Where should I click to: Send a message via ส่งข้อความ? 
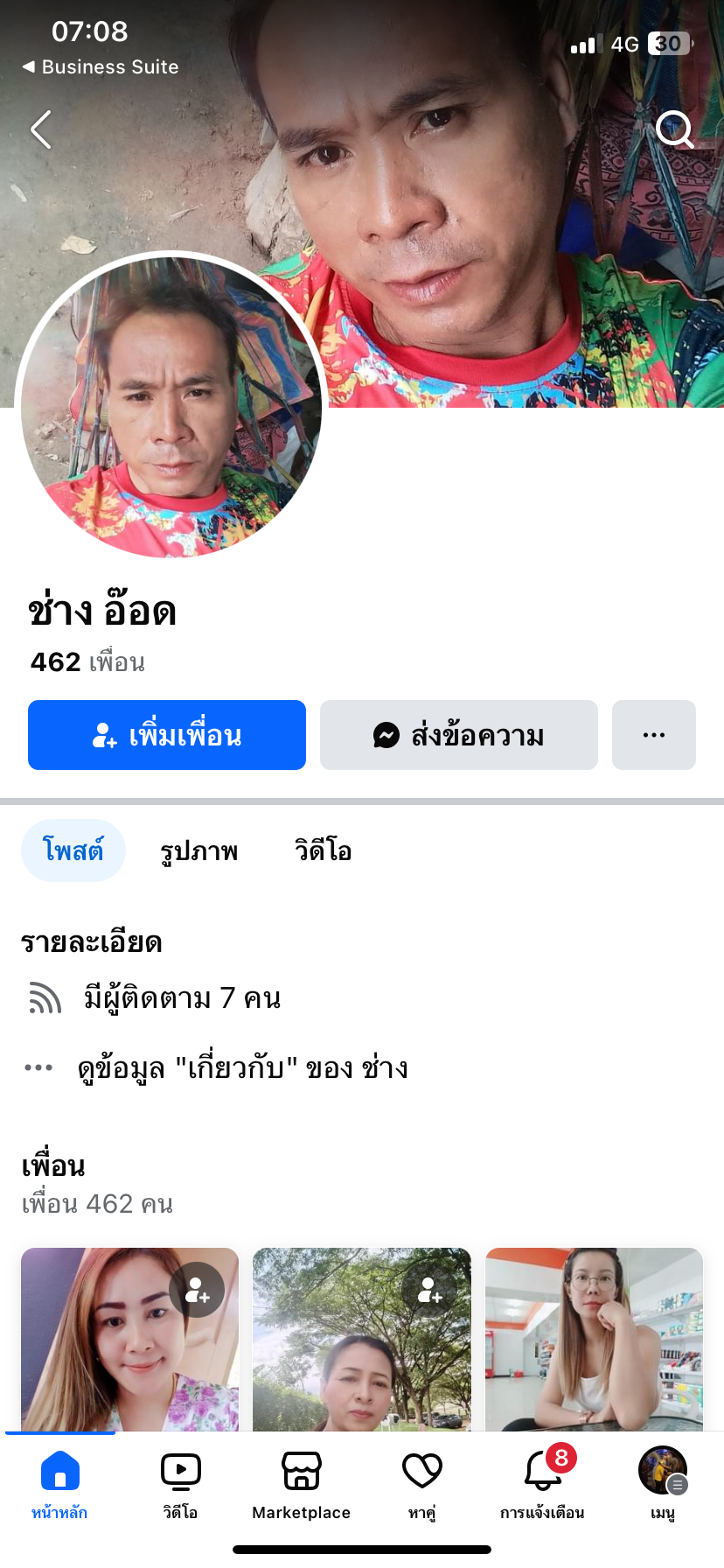pos(458,735)
